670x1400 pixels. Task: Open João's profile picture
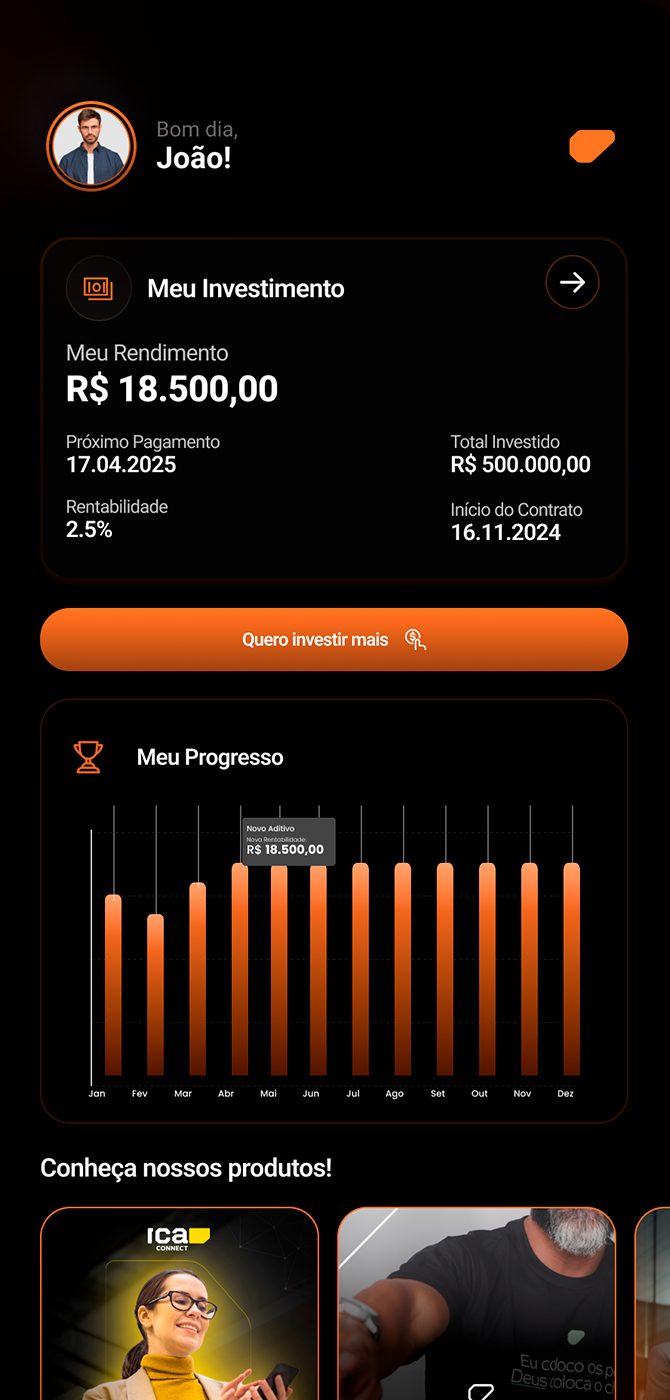pyautogui.click(x=91, y=146)
